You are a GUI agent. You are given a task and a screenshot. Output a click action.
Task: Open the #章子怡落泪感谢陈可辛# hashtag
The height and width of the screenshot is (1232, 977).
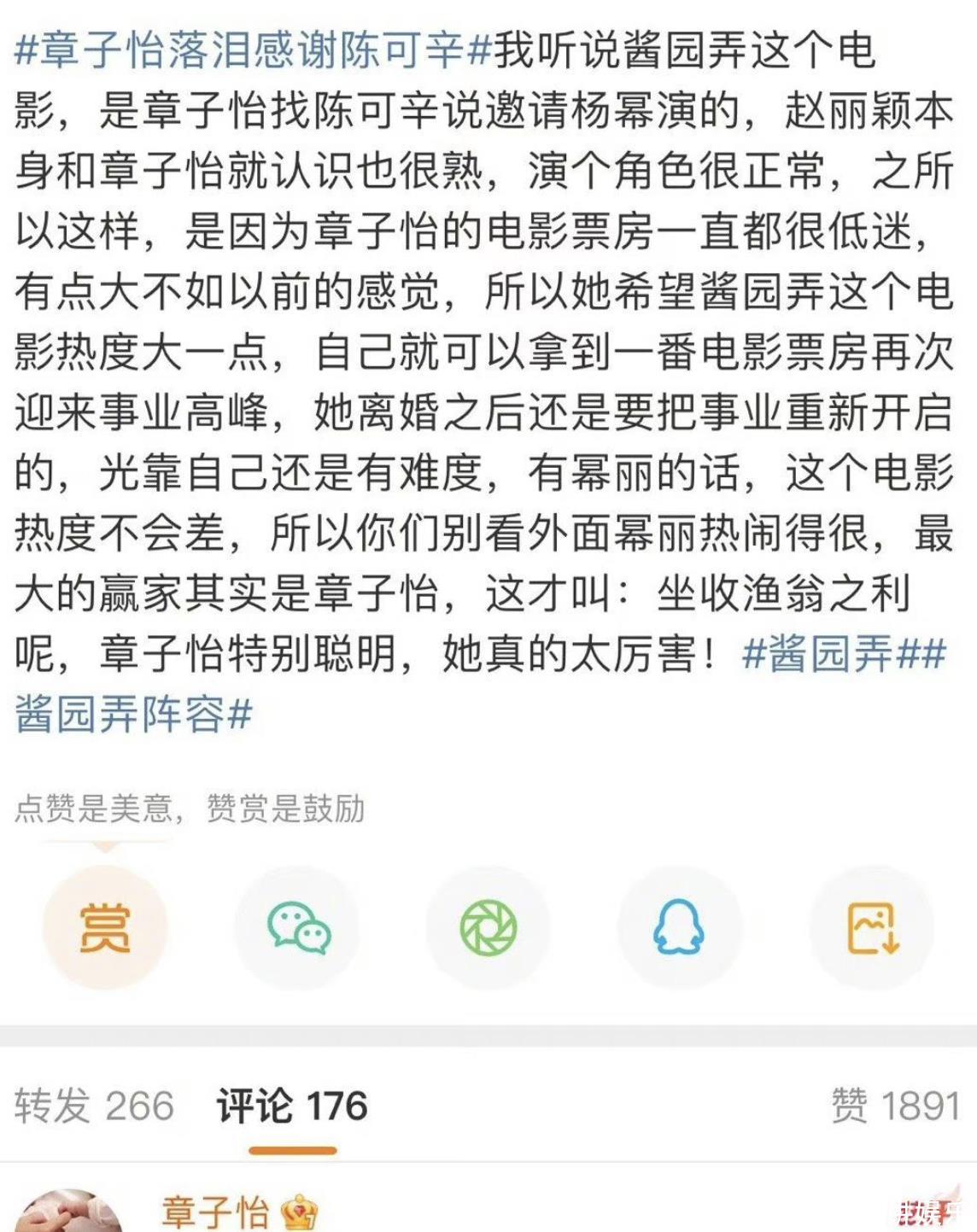click(254, 50)
